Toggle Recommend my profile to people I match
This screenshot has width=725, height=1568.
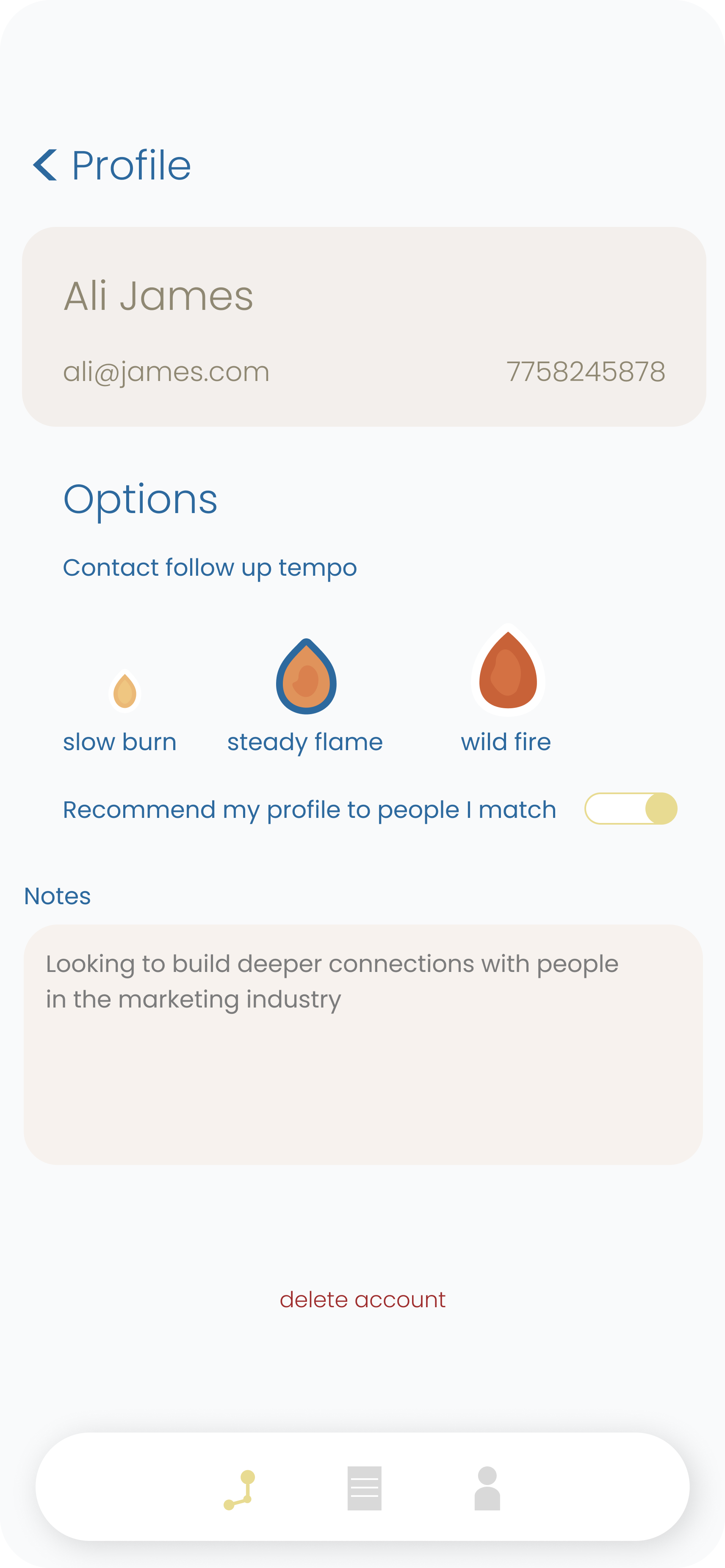(631, 809)
